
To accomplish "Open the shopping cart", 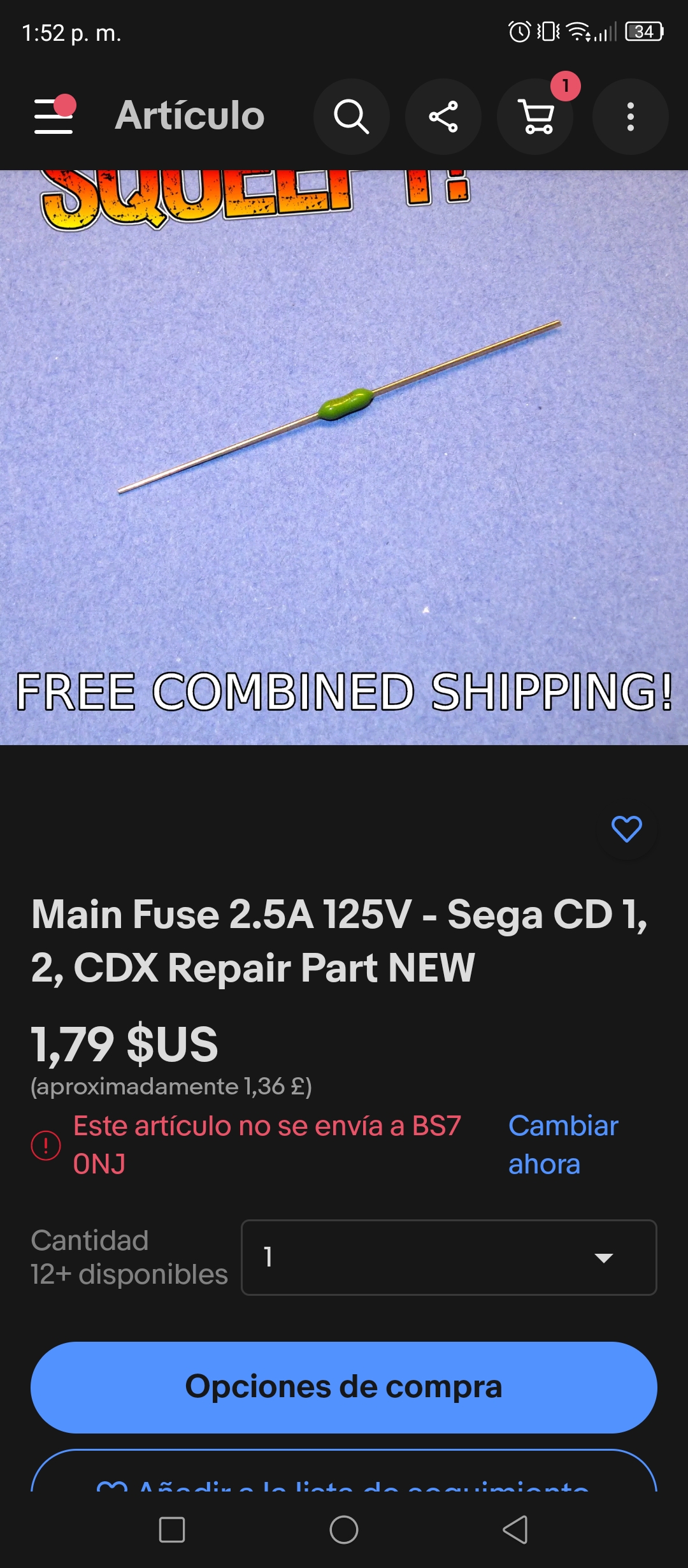I will 536,117.
